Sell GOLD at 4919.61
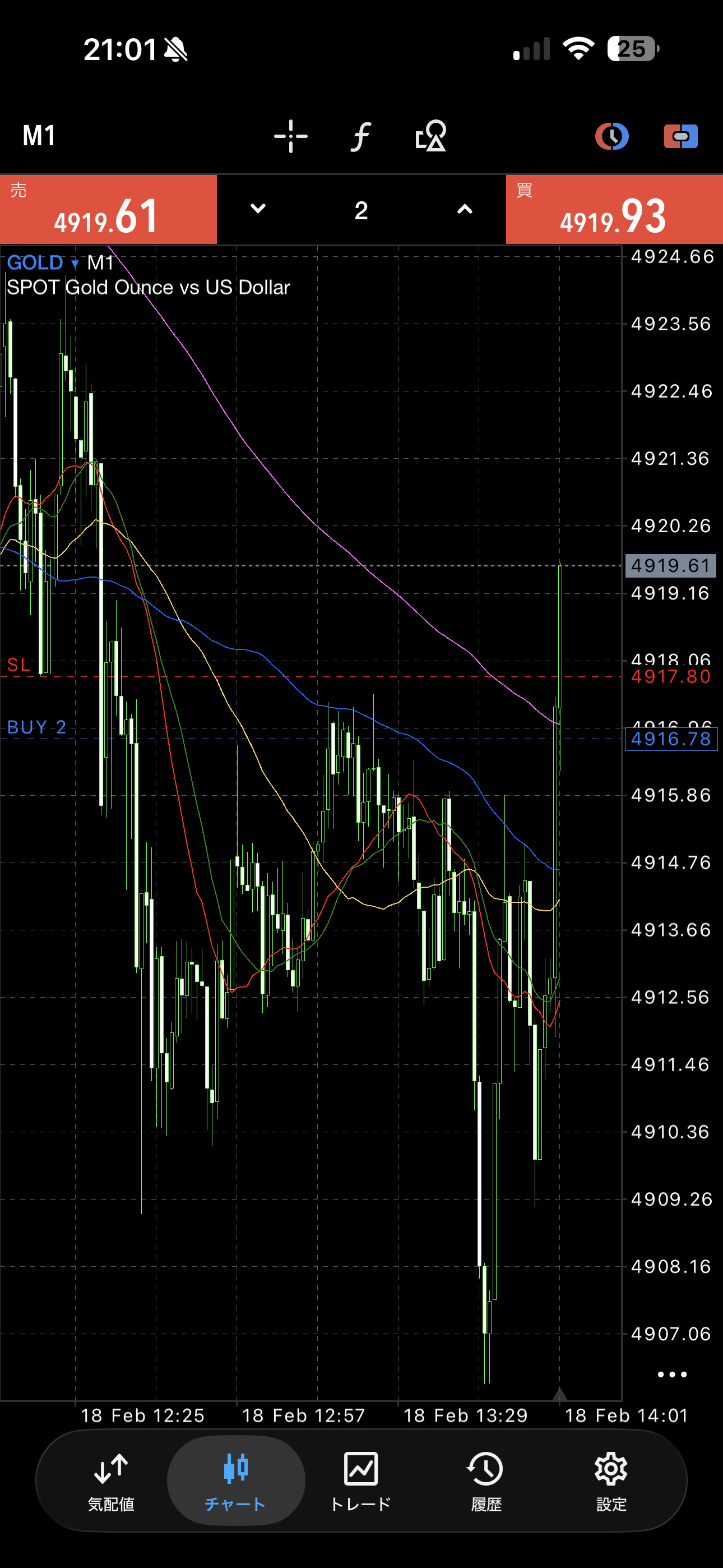This screenshot has width=723, height=1568. tap(108, 210)
